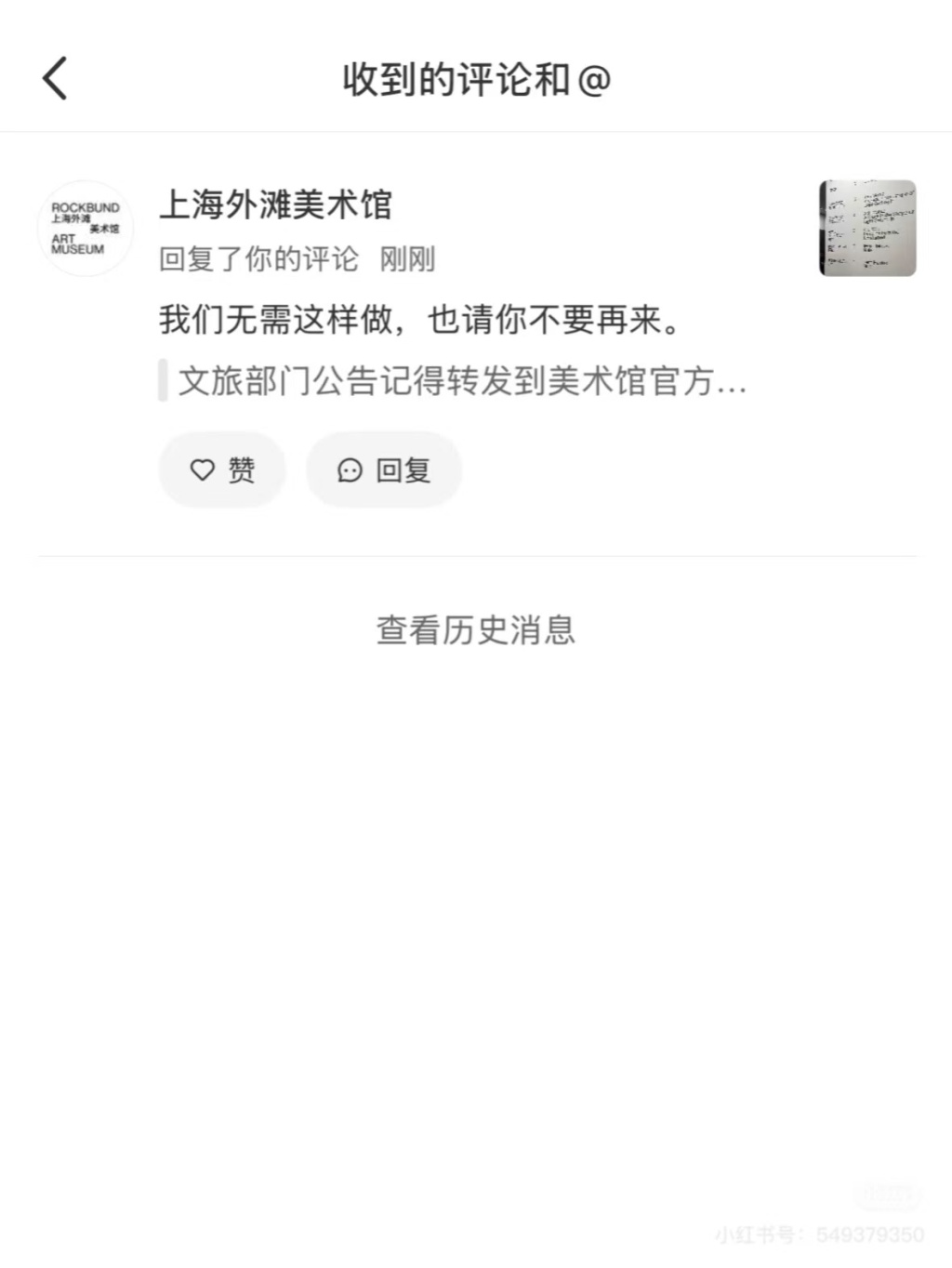The height and width of the screenshot is (1268, 952).
Task: Tap 回复 to respond to the comment
Action: coord(384,470)
